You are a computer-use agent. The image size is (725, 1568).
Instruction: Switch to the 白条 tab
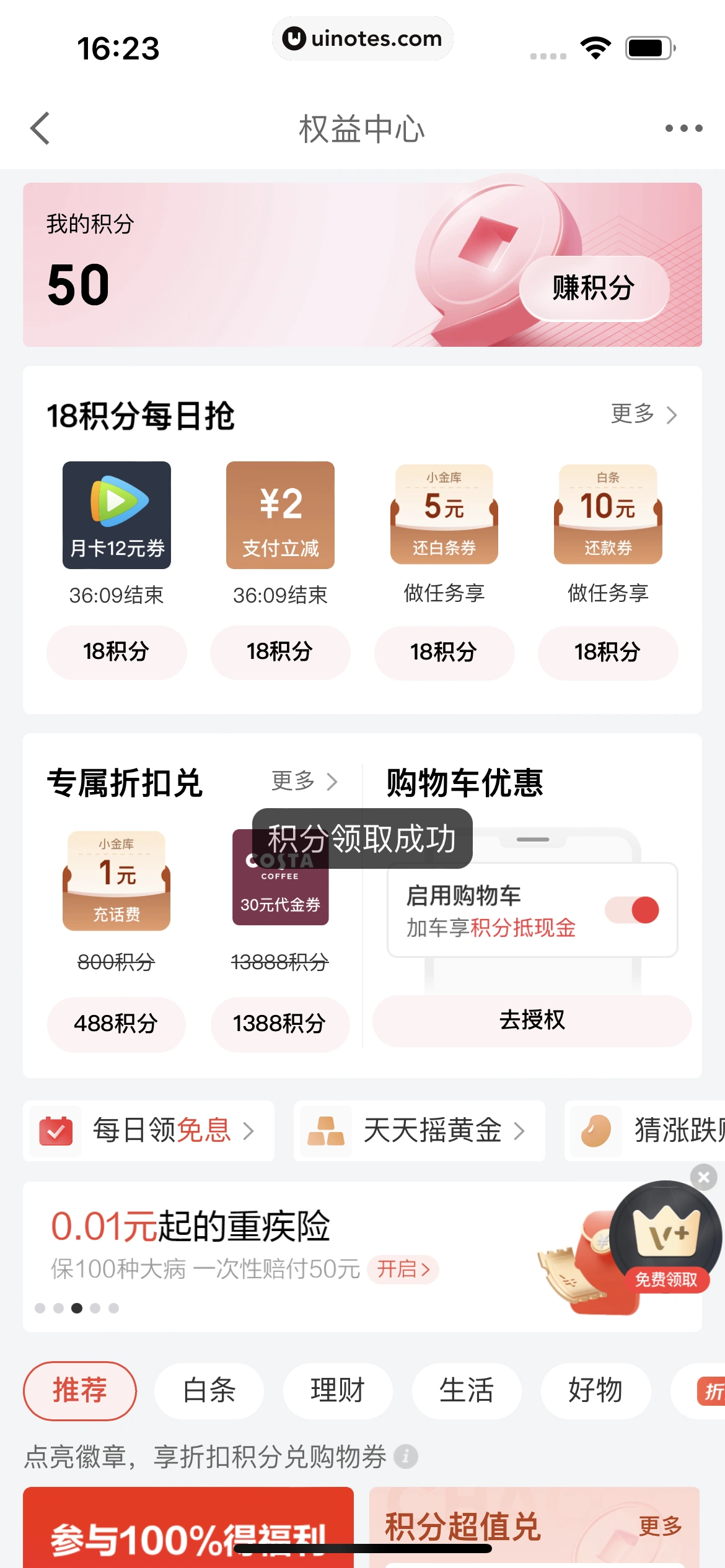coord(209,1390)
